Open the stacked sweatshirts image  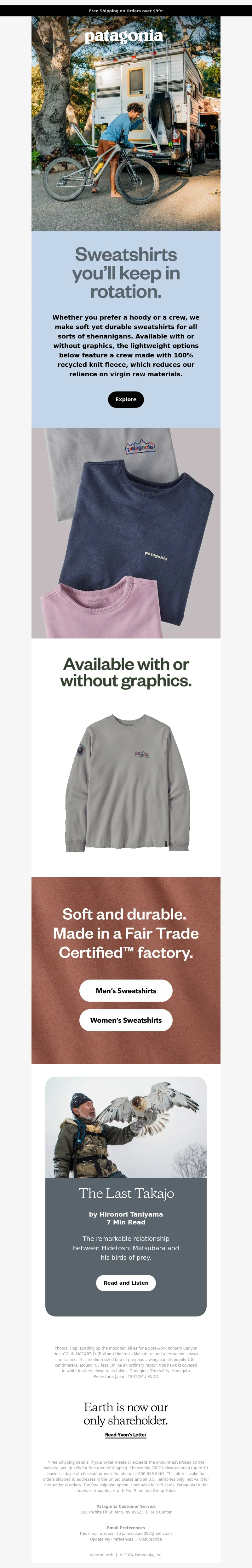(x=126, y=533)
